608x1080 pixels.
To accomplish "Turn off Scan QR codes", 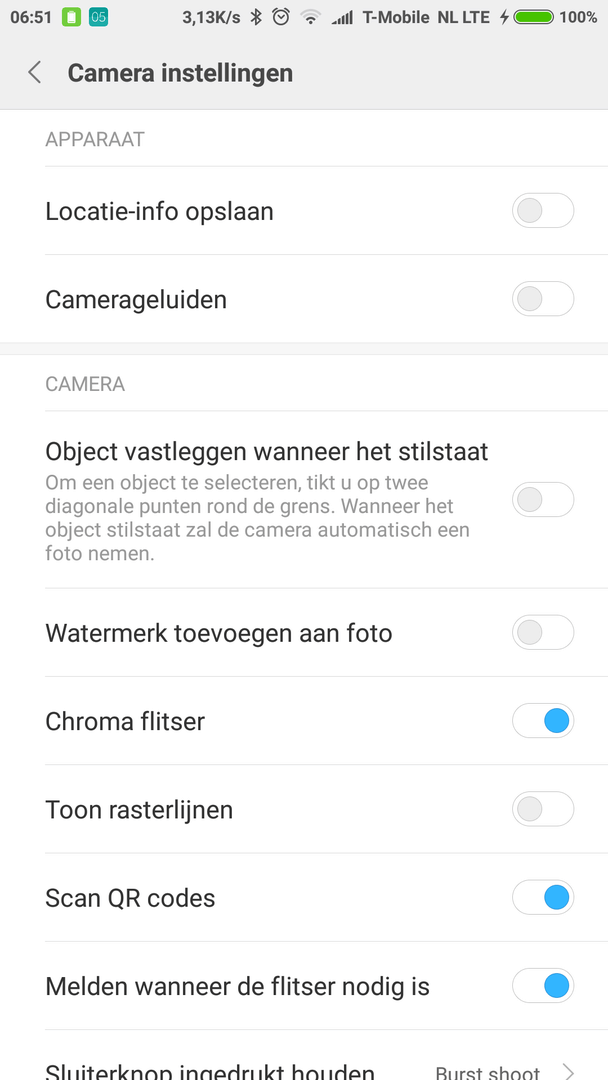I will click(x=542, y=897).
